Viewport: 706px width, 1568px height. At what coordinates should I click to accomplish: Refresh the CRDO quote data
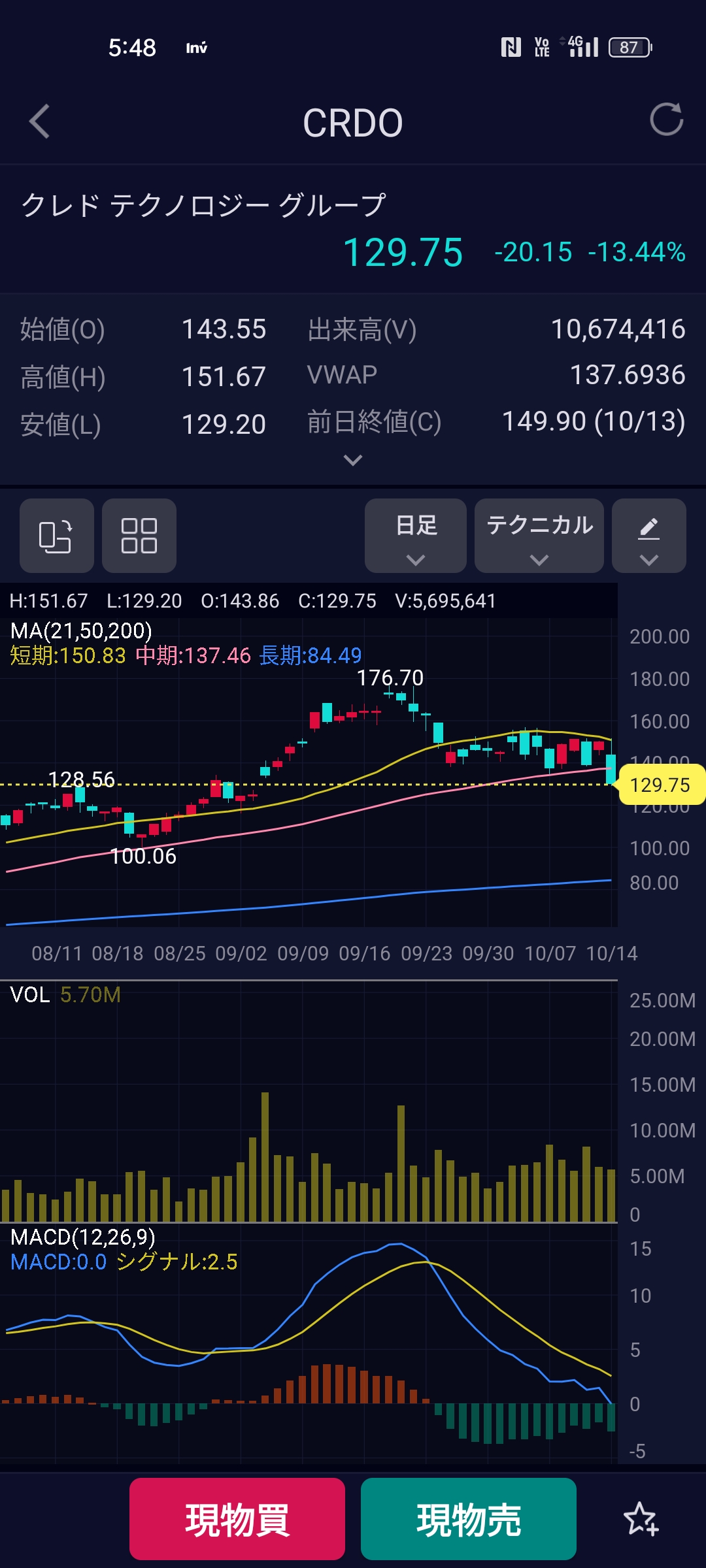pyautogui.click(x=666, y=120)
